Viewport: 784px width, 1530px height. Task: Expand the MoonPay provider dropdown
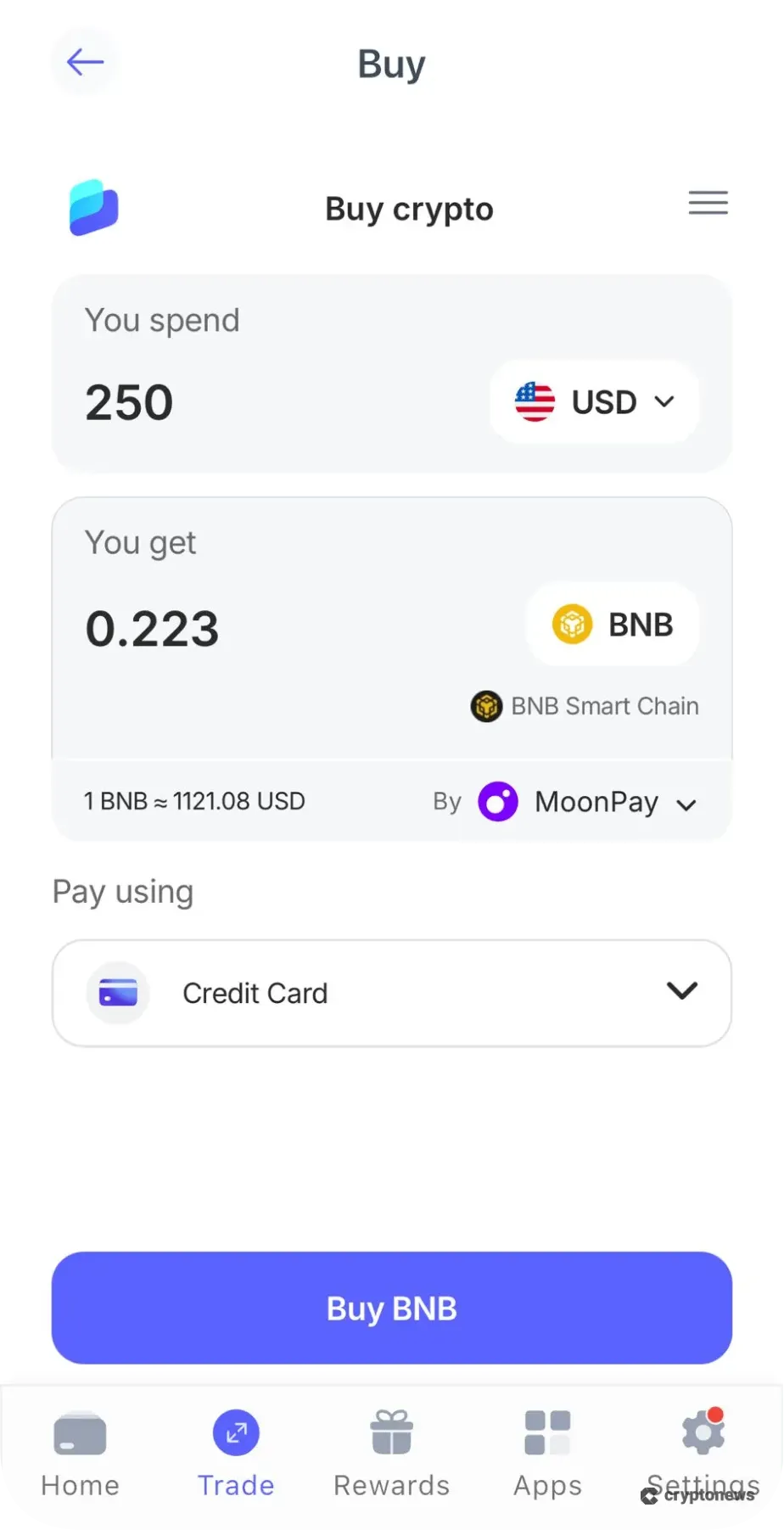(x=687, y=804)
